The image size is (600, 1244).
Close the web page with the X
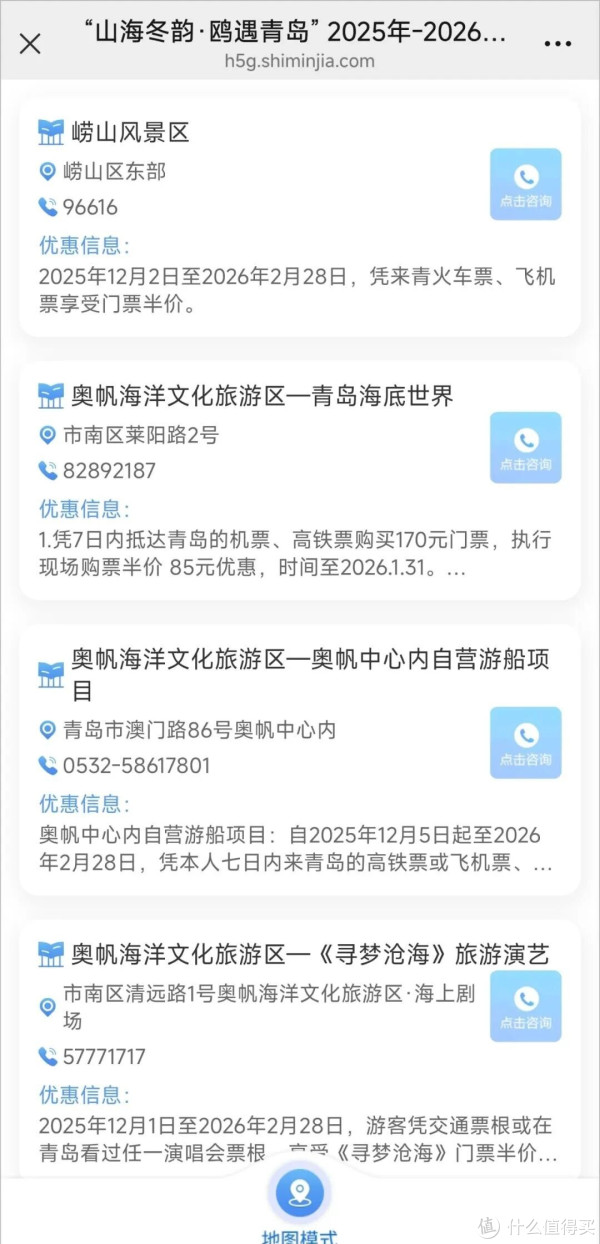pyautogui.click(x=30, y=43)
